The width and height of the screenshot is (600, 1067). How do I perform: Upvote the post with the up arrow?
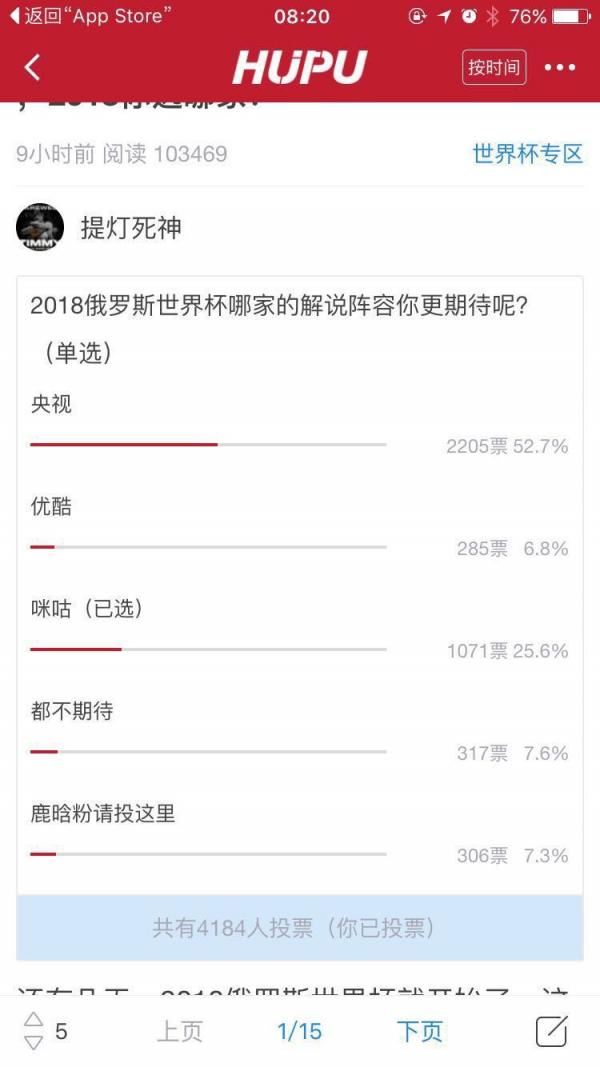point(33,1019)
